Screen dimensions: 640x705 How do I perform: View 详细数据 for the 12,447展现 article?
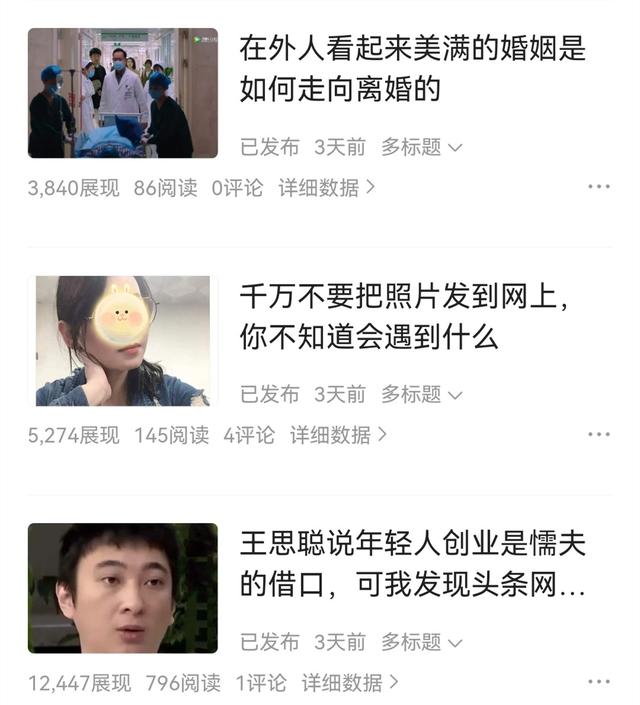[350, 683]
